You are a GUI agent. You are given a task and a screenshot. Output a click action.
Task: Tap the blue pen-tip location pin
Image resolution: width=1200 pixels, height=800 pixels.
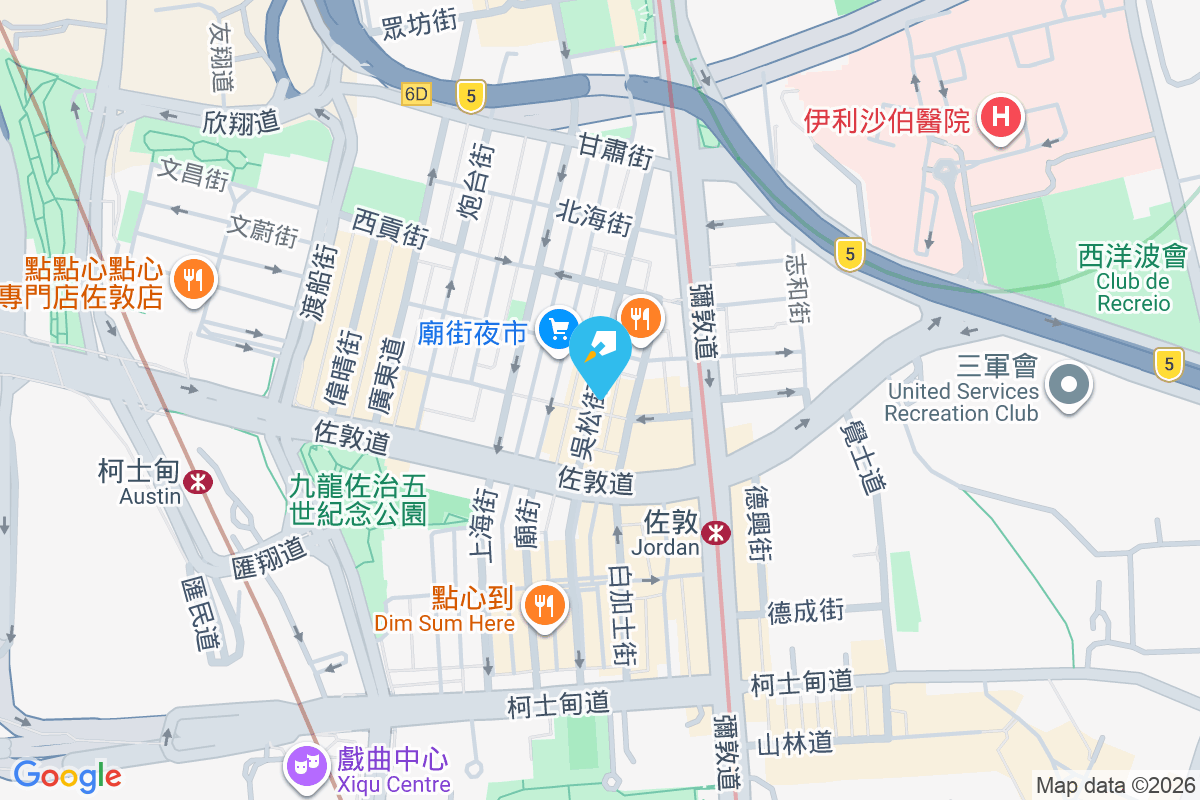603,350
